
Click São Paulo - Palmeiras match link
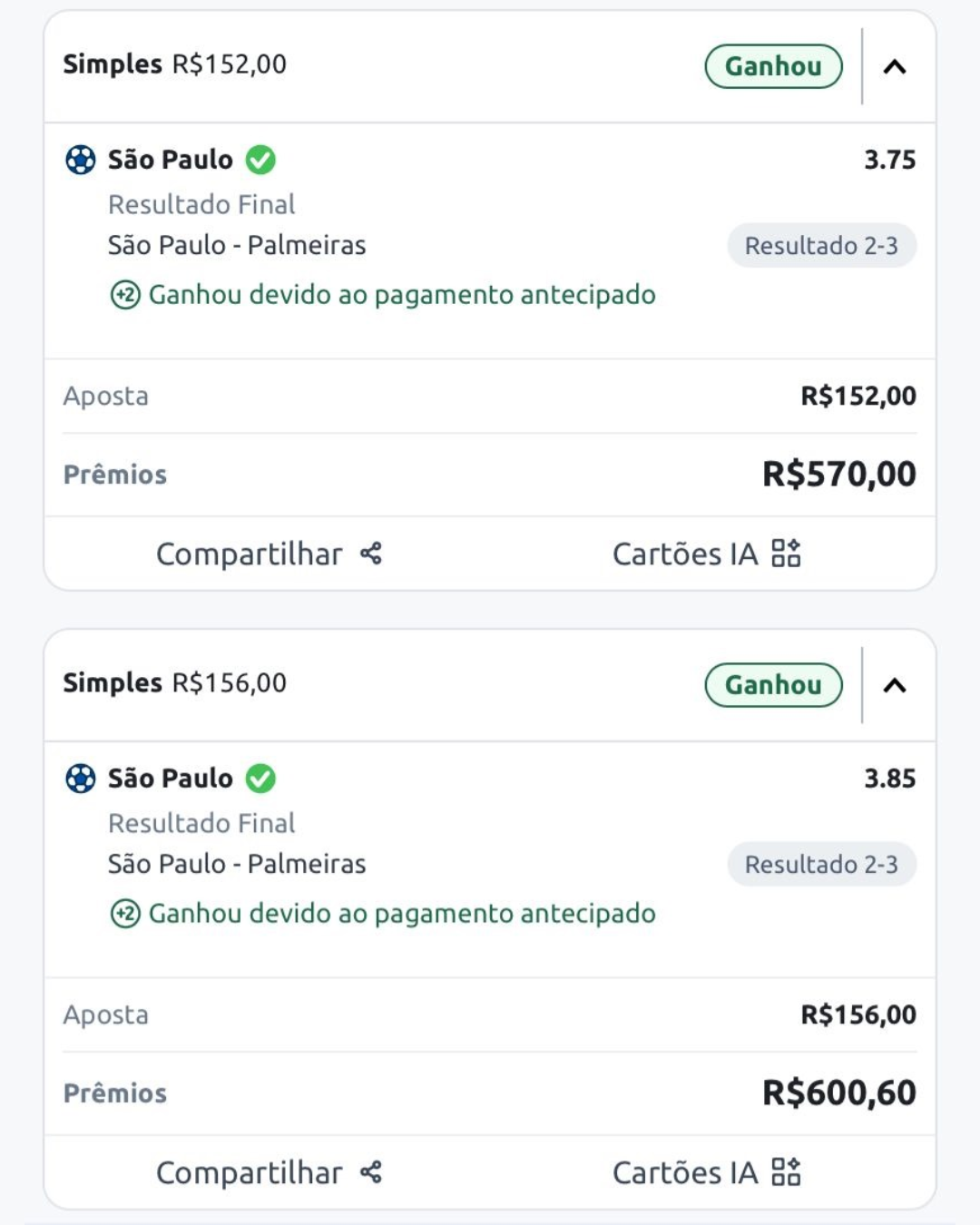pos(238,245)
